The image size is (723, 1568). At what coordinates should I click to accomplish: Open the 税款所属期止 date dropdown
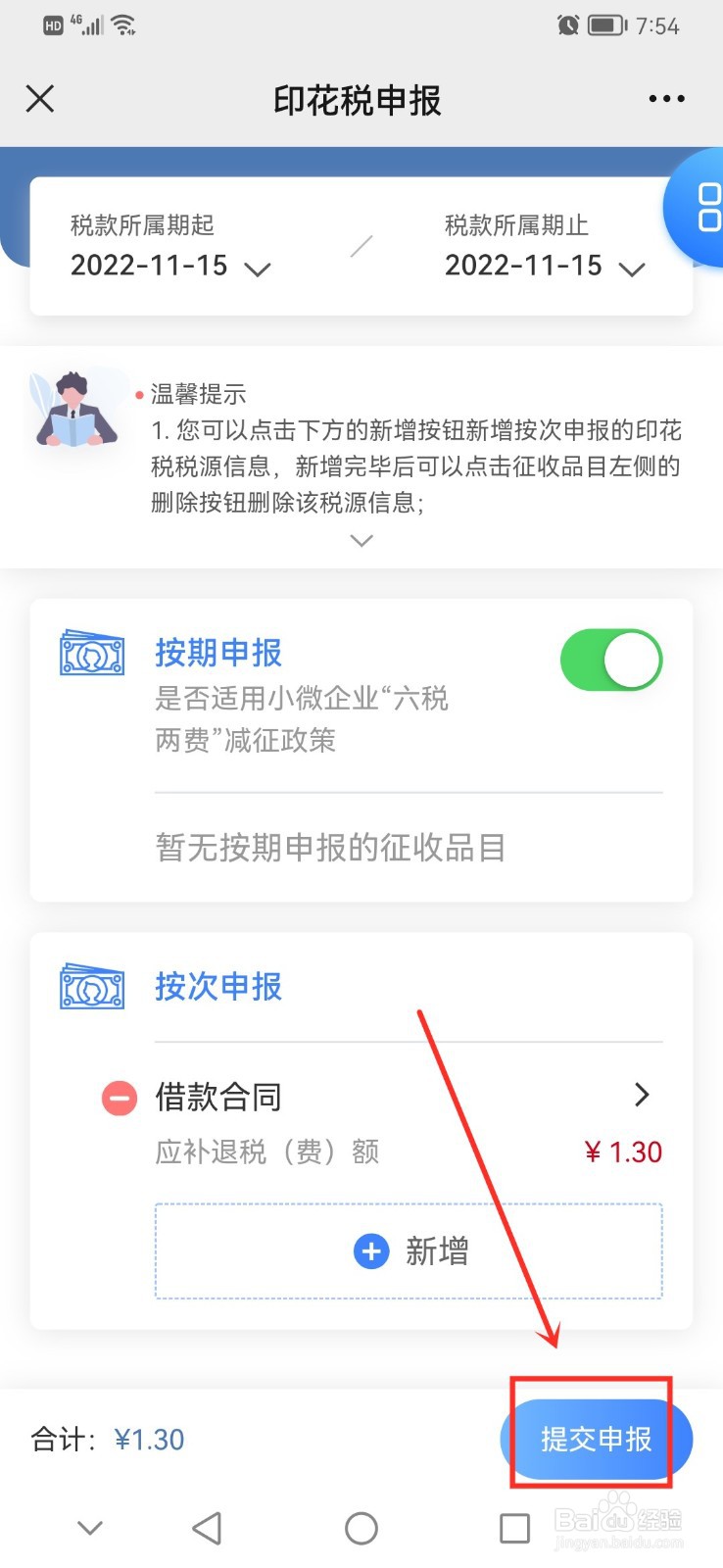click(x=632, y=269)
